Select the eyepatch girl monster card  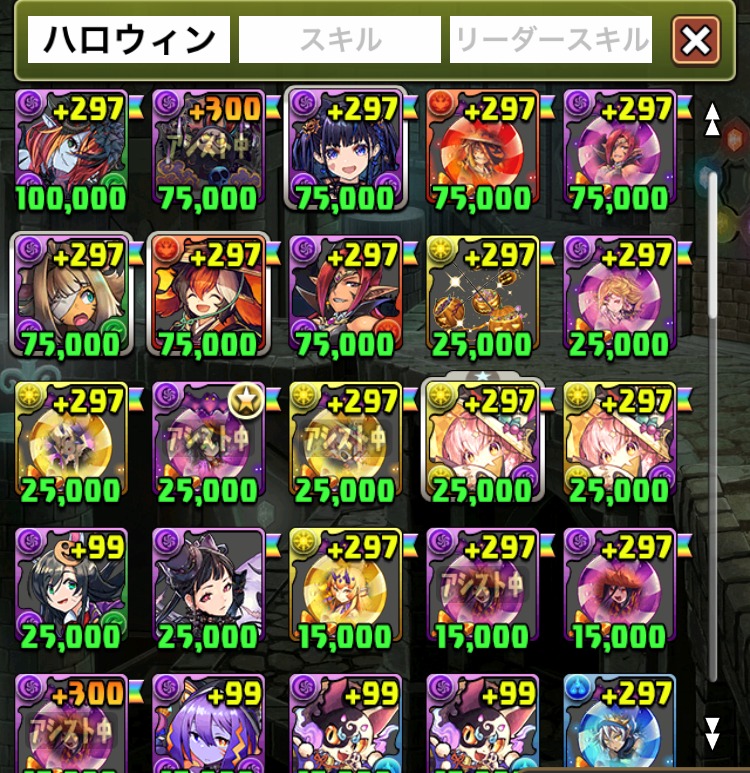tap(71, 296)
